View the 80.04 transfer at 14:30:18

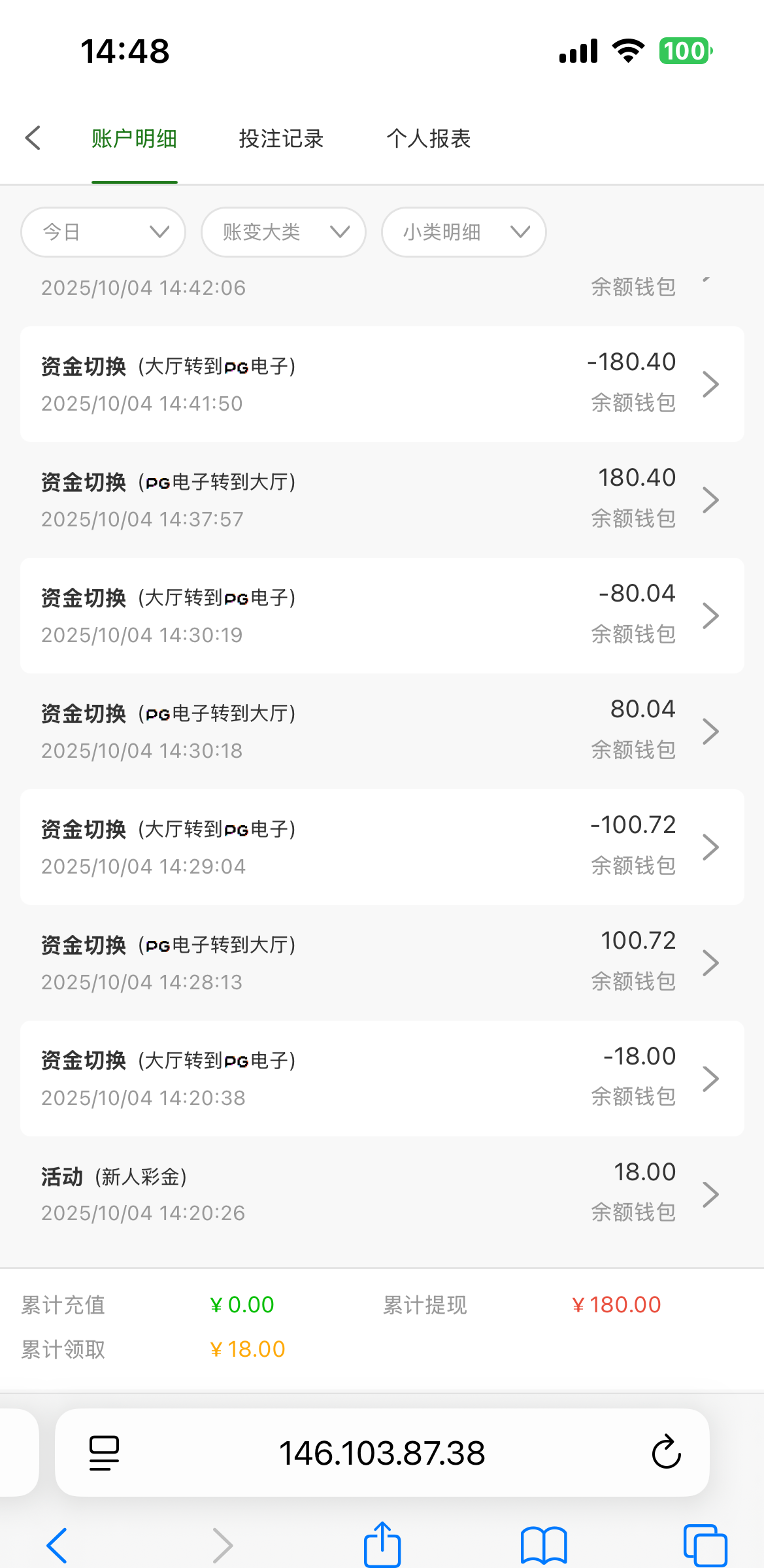[x=382, y=731]
